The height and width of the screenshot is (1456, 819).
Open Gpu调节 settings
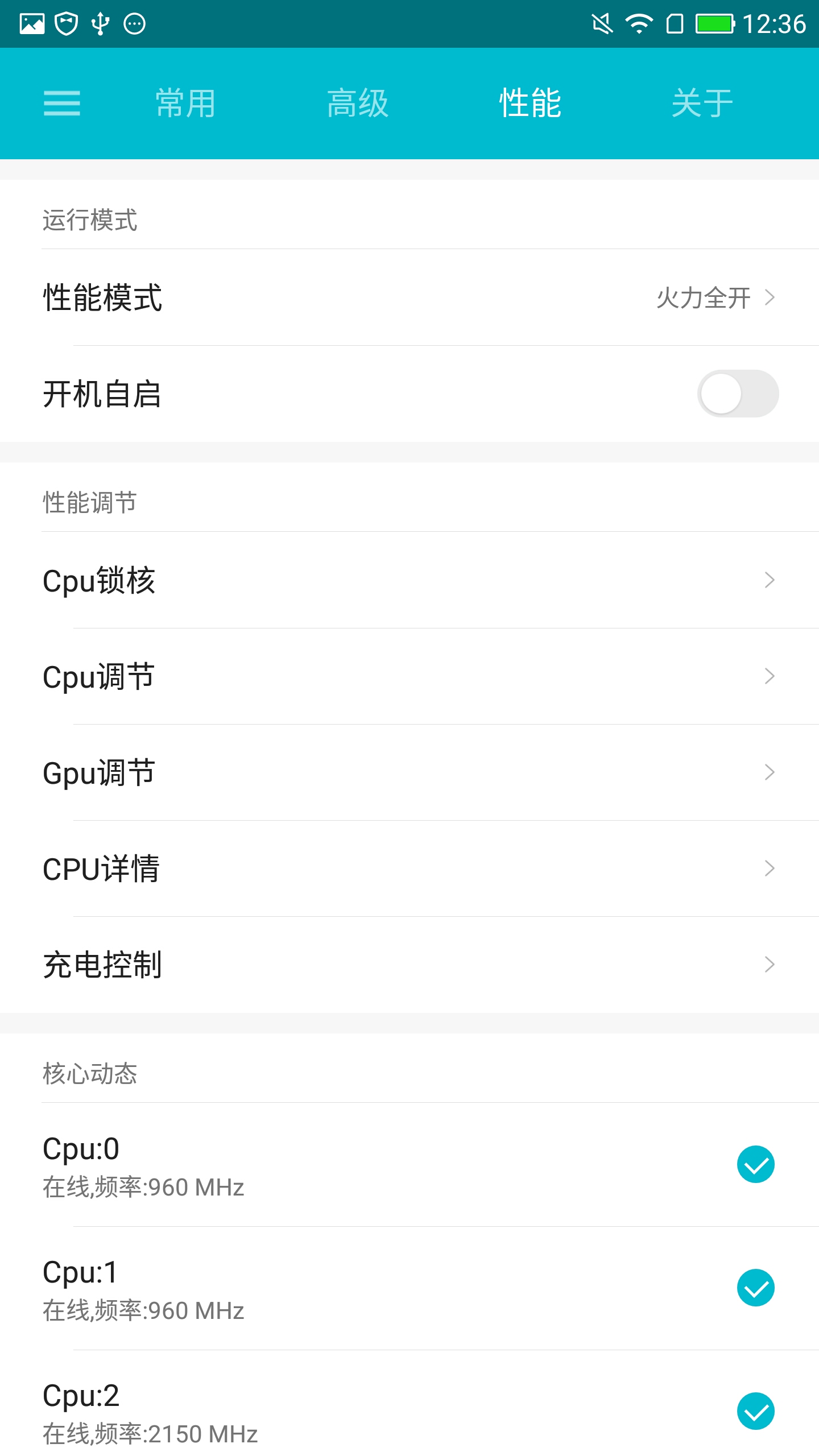(x=409, y=772)
